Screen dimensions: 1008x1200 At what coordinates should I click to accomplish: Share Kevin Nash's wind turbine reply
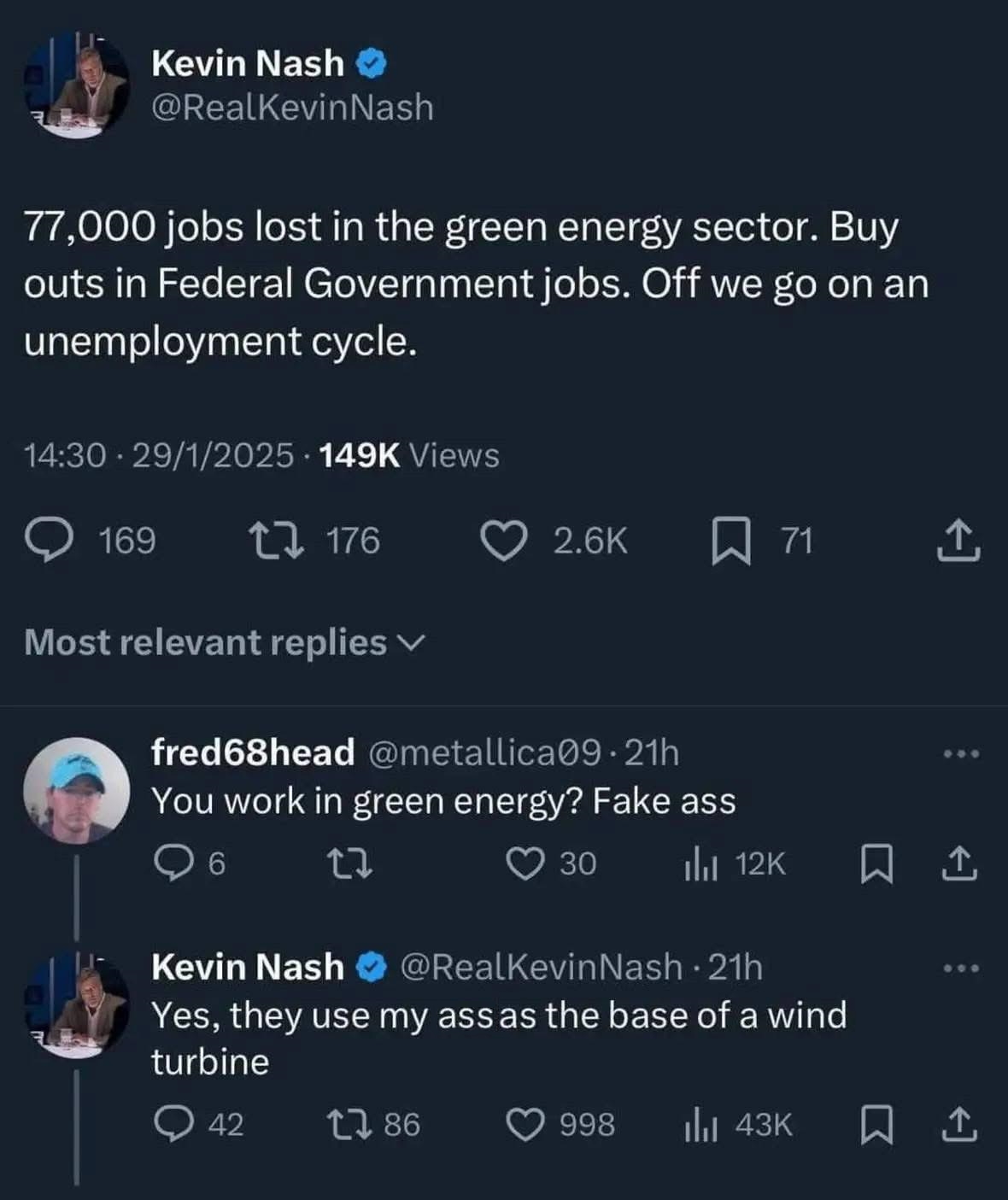point(958,1124)
